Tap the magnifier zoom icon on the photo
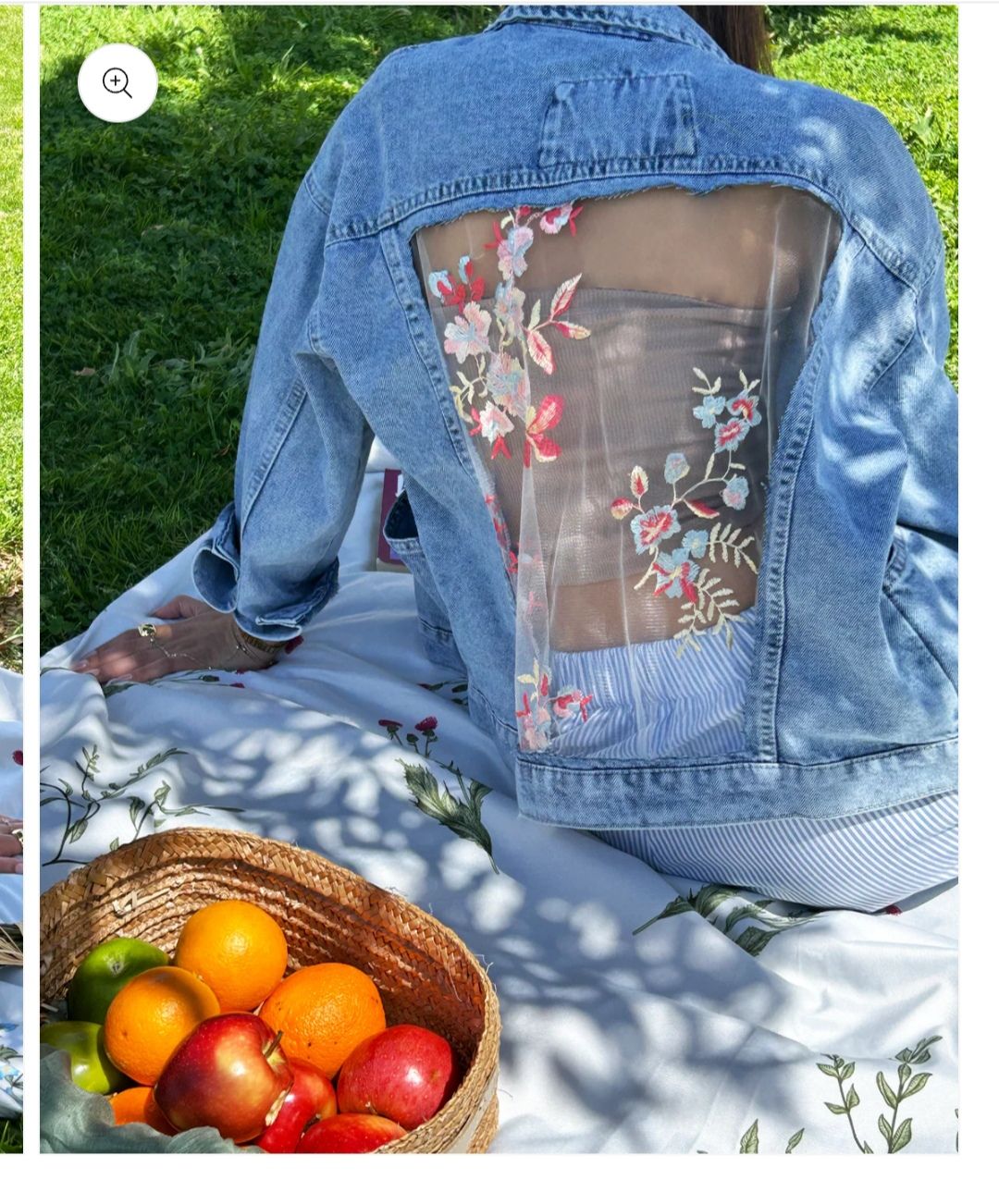Viewport: 999px width, 1204px height. [x=117, y=83]
